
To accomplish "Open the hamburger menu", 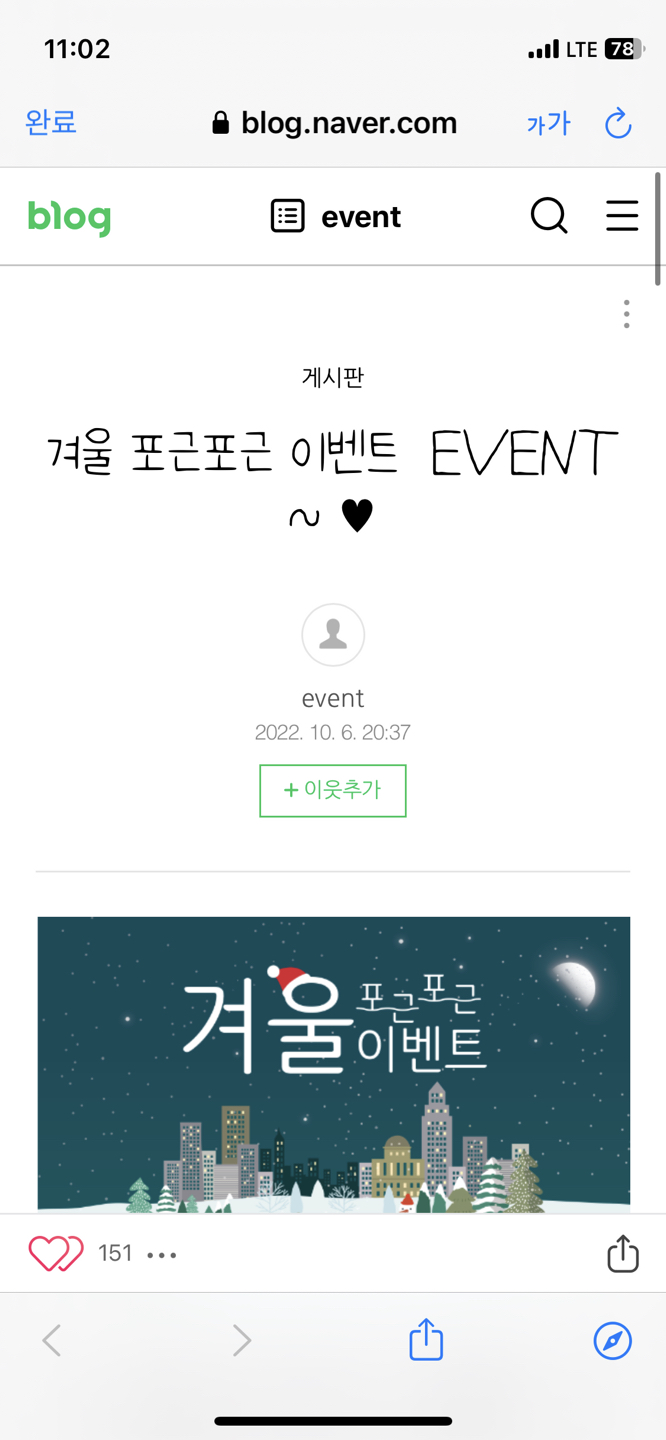I will 622,215.
